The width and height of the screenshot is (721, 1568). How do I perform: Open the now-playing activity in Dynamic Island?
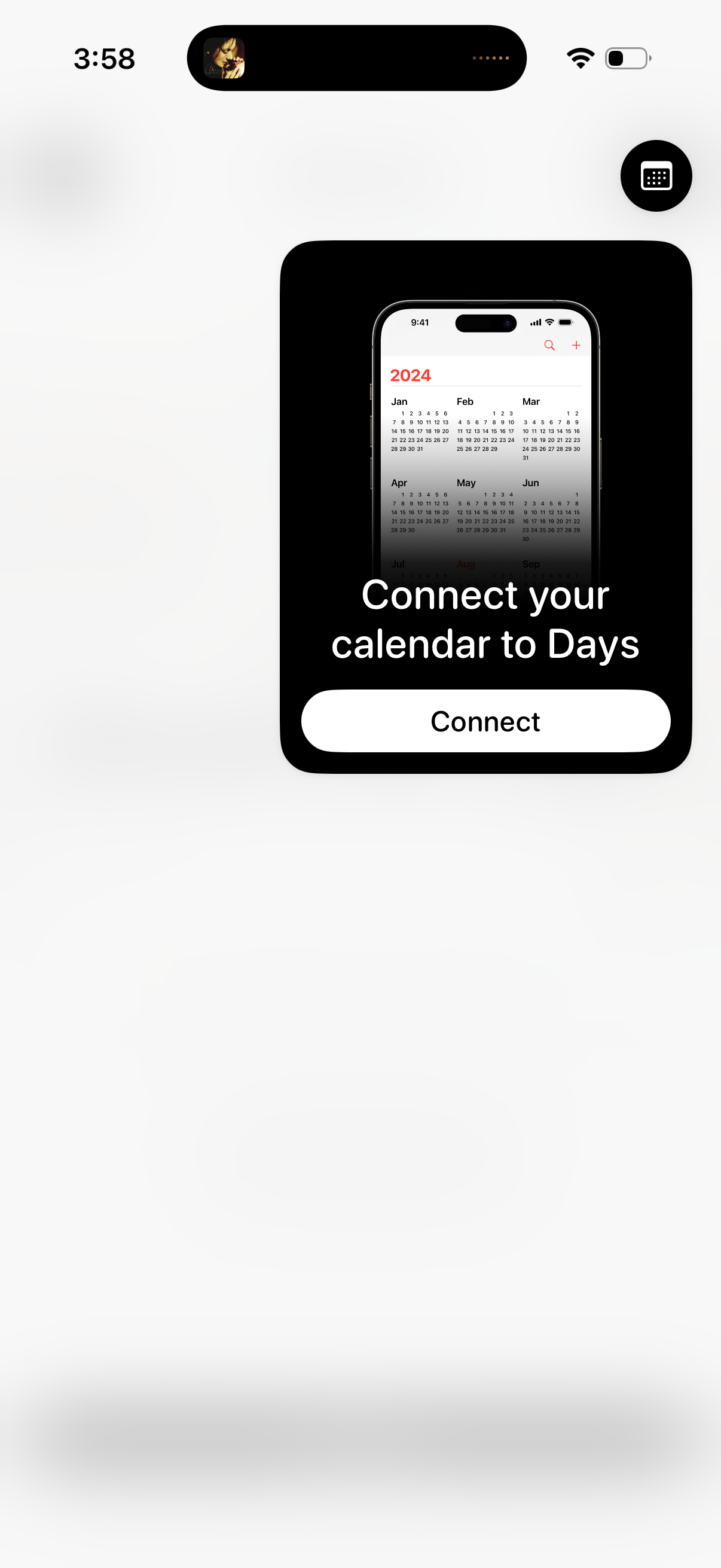click(356, 59)
